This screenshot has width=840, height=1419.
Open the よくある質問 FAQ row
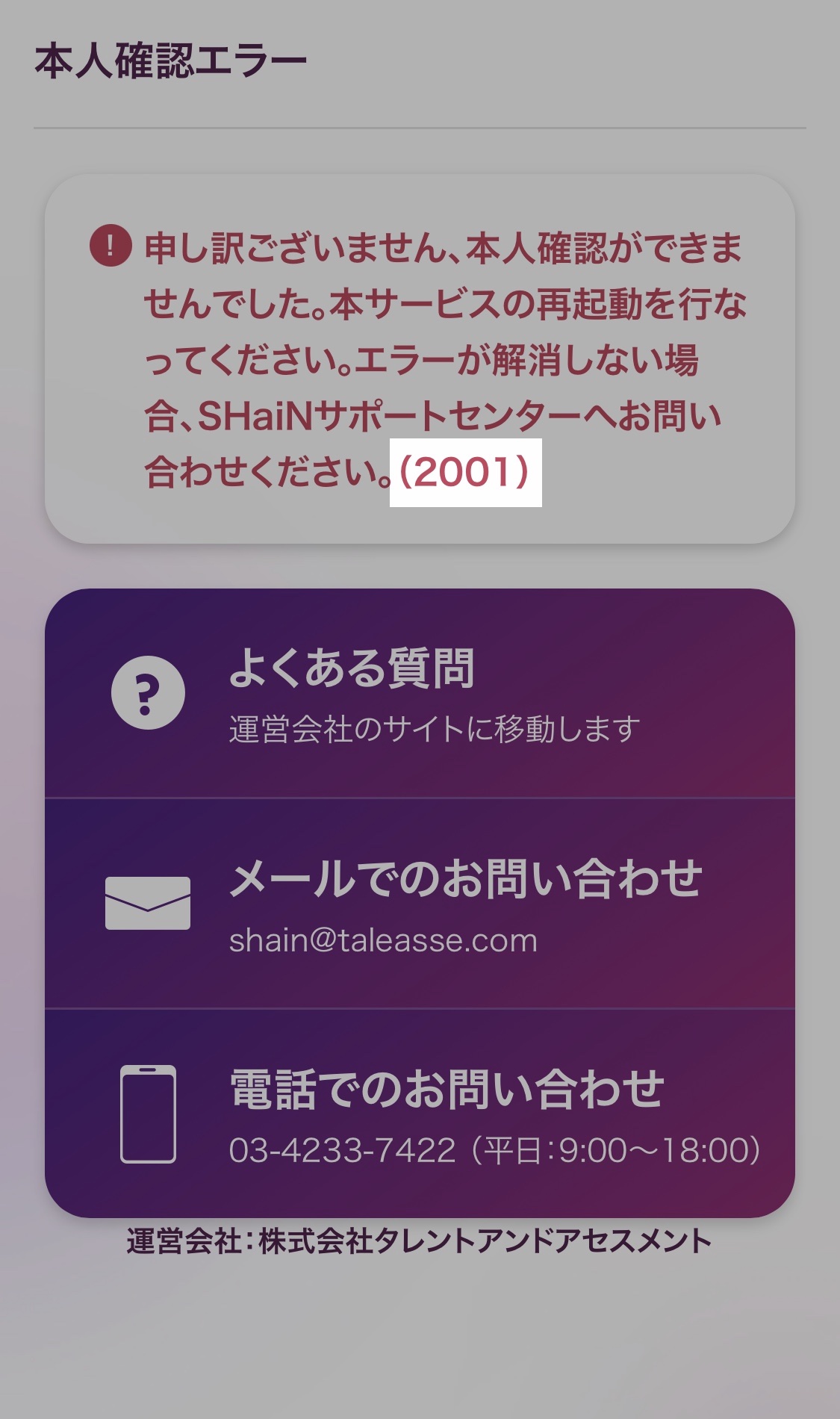pyautogui.click(x=420, y=694)
